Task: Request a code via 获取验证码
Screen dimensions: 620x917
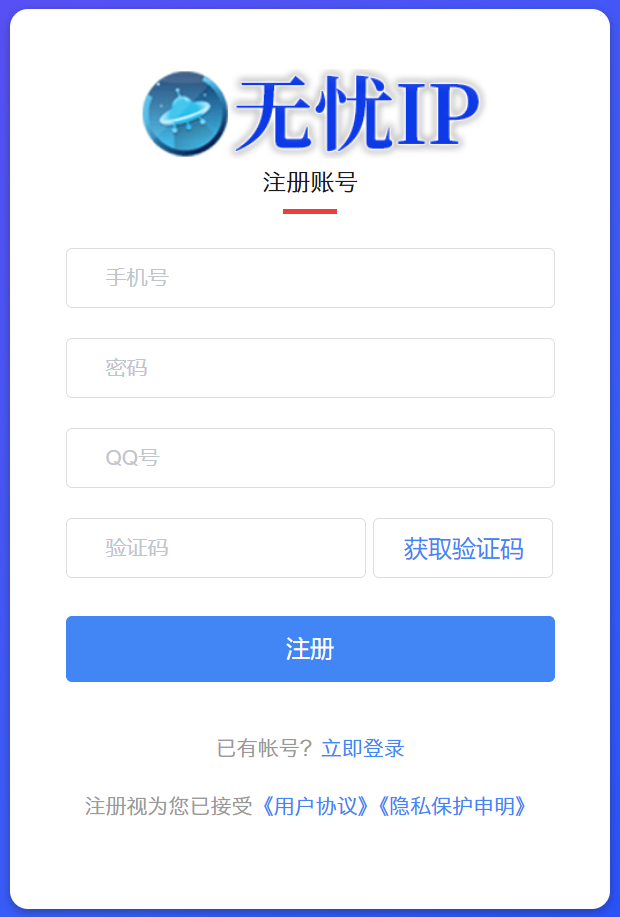Action: [463, 548]
